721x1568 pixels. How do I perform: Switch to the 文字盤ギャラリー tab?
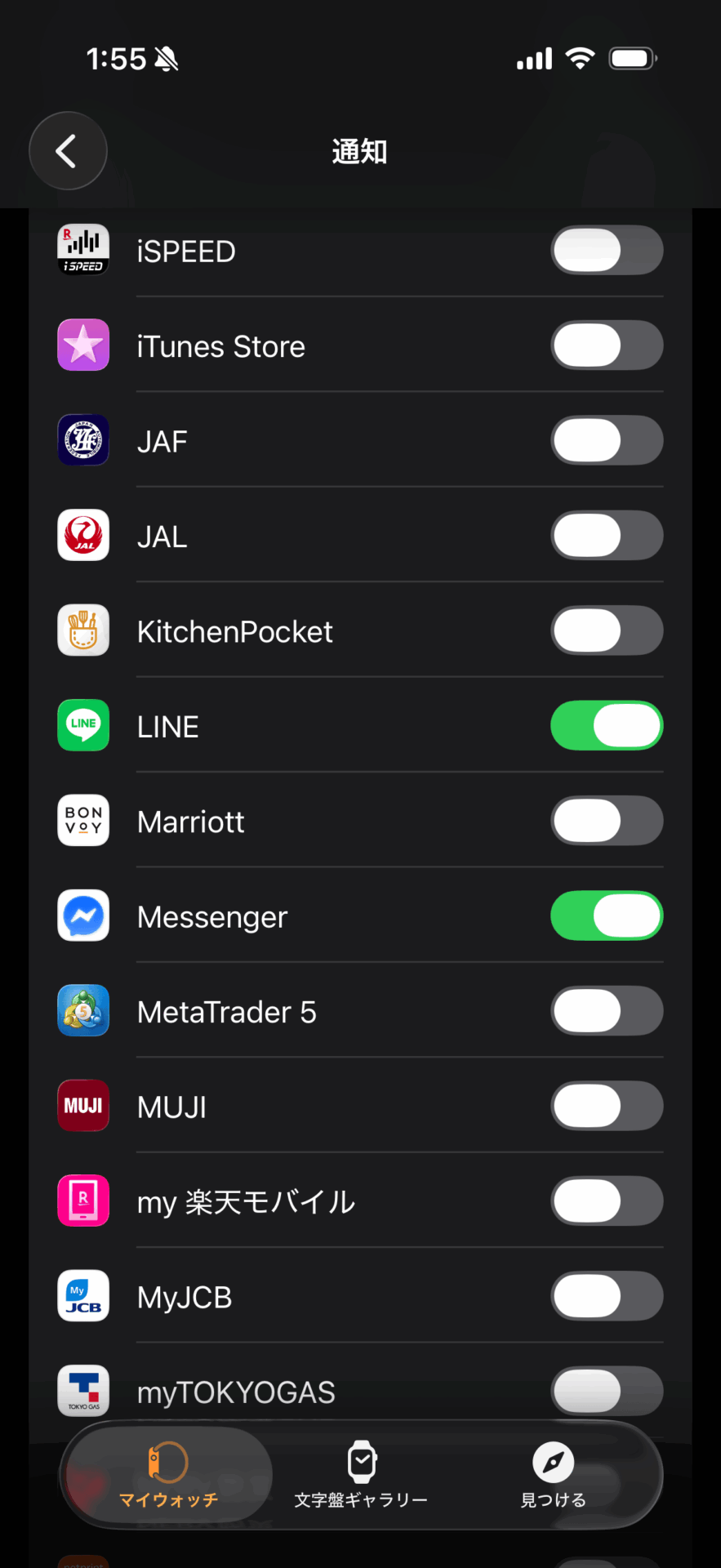(x=361, y=1476)
